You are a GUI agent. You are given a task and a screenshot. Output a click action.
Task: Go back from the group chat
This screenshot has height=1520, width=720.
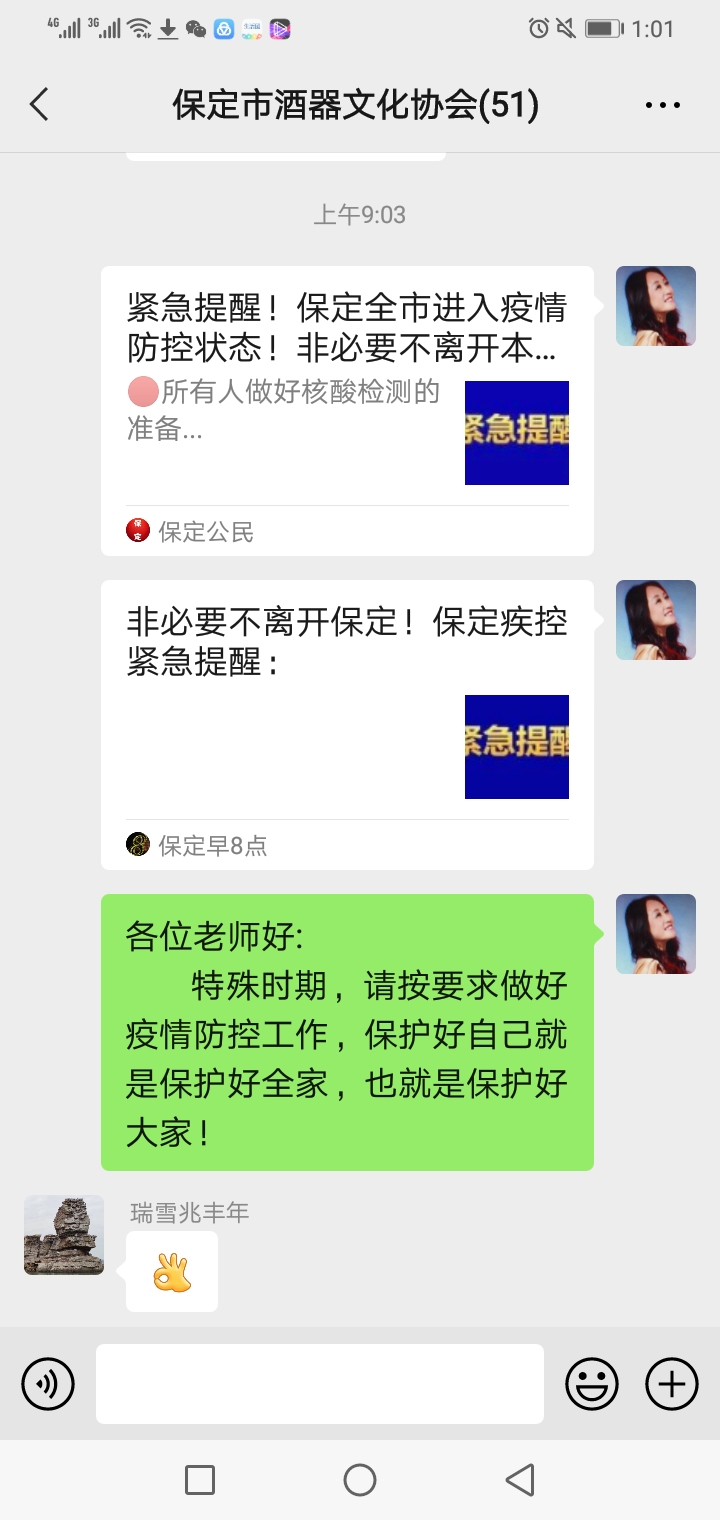(40, 104)
